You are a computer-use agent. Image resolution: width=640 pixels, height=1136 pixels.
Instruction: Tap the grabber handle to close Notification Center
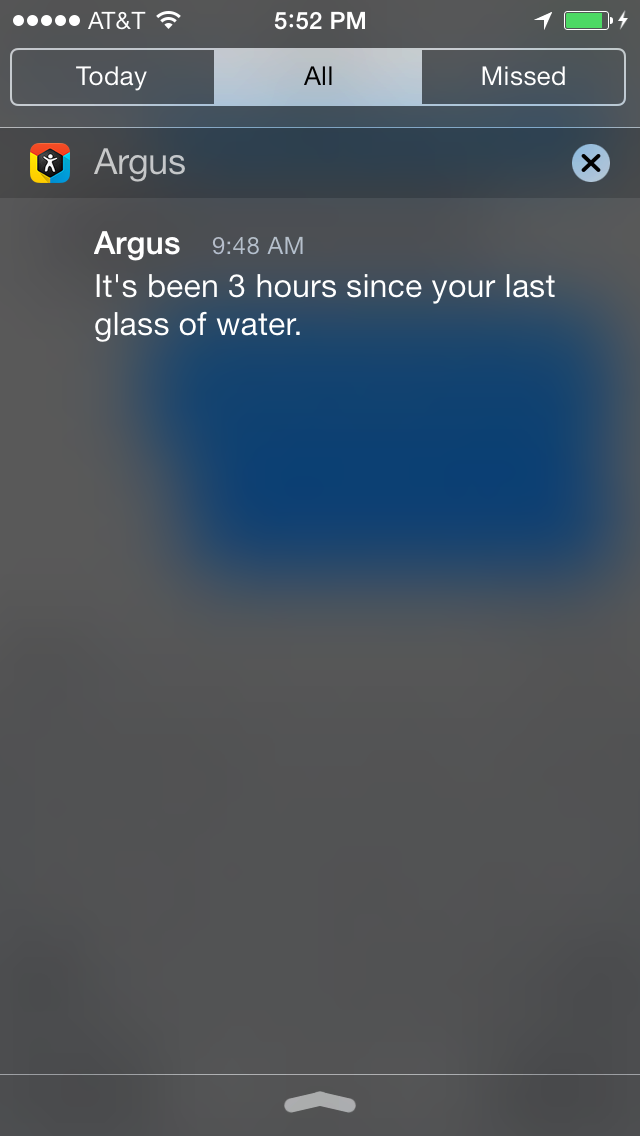point(320,1103)
